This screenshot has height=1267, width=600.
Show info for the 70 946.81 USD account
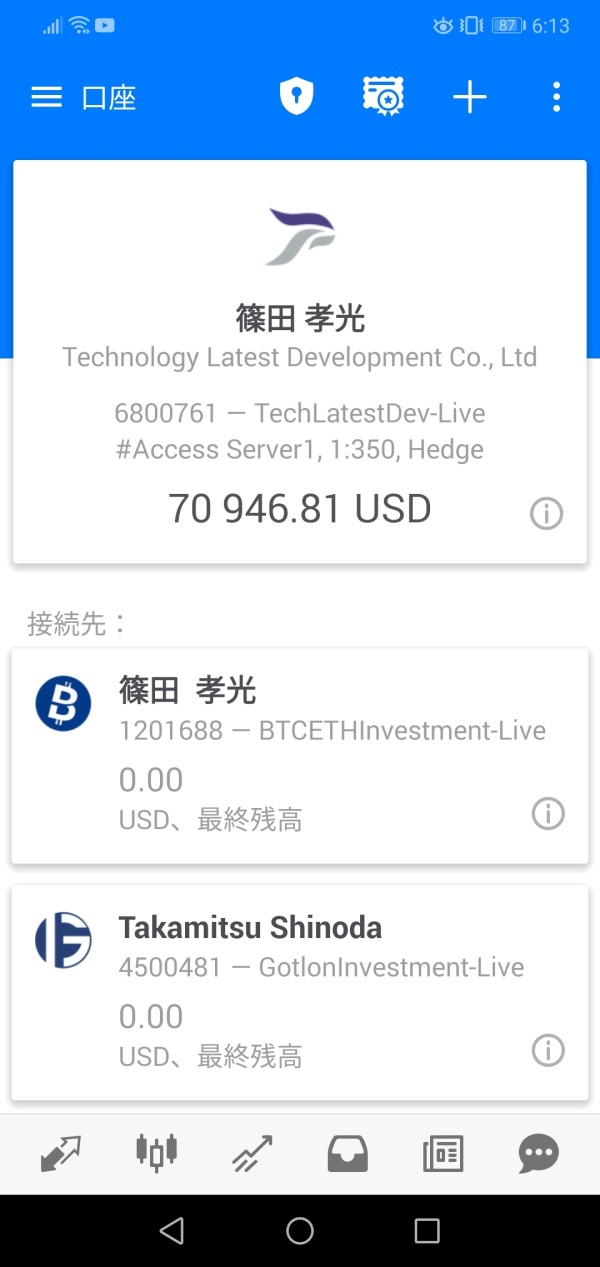(x=546, y=514)
